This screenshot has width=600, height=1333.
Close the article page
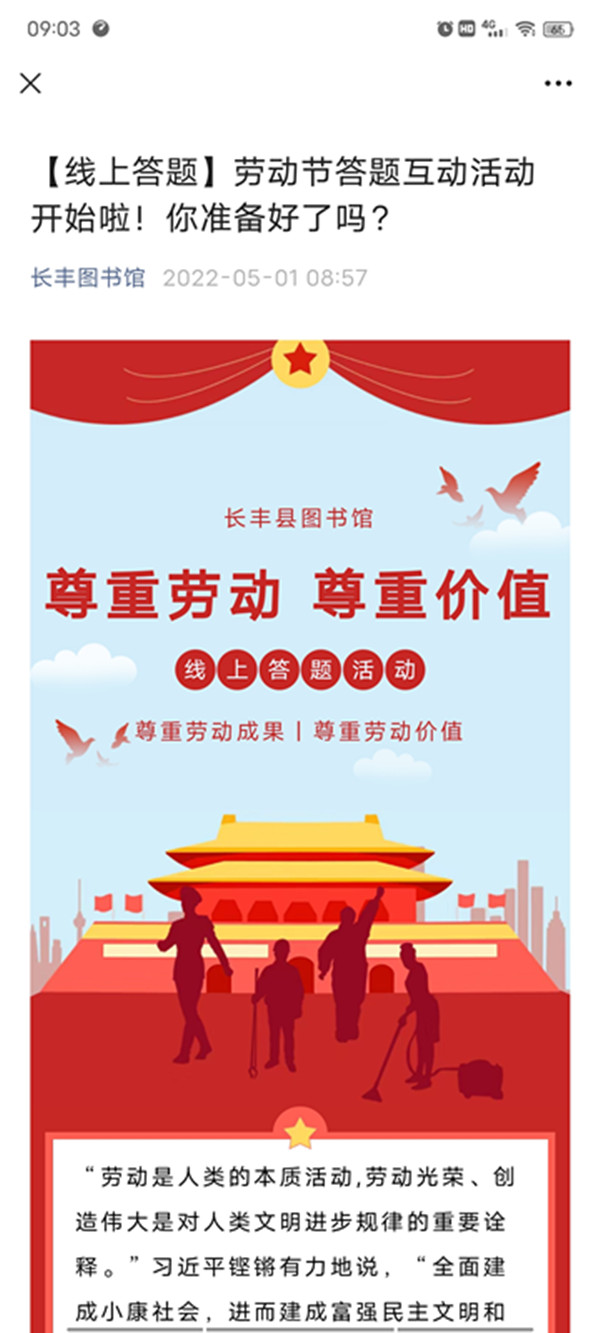pyautogui.click(x=31, y=83)
